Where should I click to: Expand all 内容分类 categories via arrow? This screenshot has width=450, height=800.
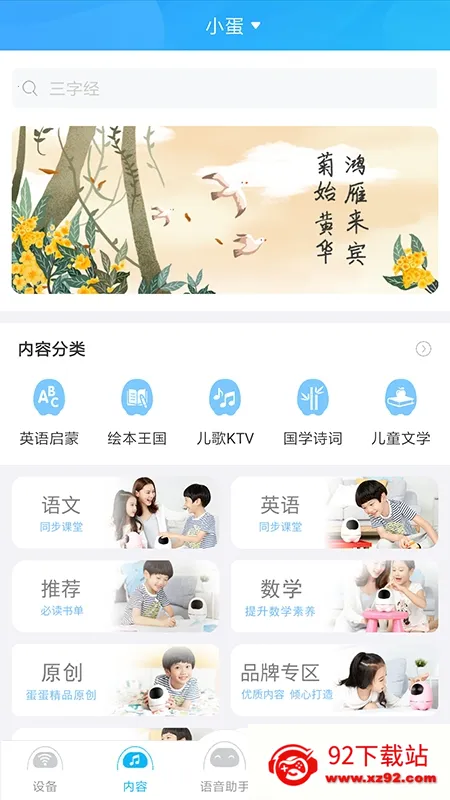[423, 349]
